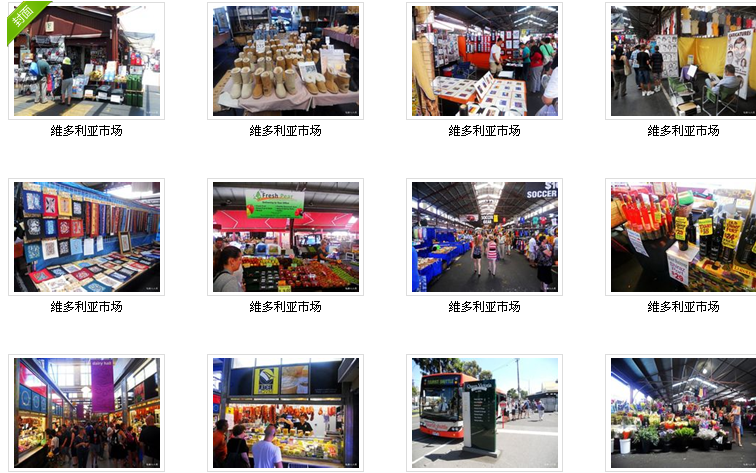View the colorful hanging textiles photo

[86, 237]
